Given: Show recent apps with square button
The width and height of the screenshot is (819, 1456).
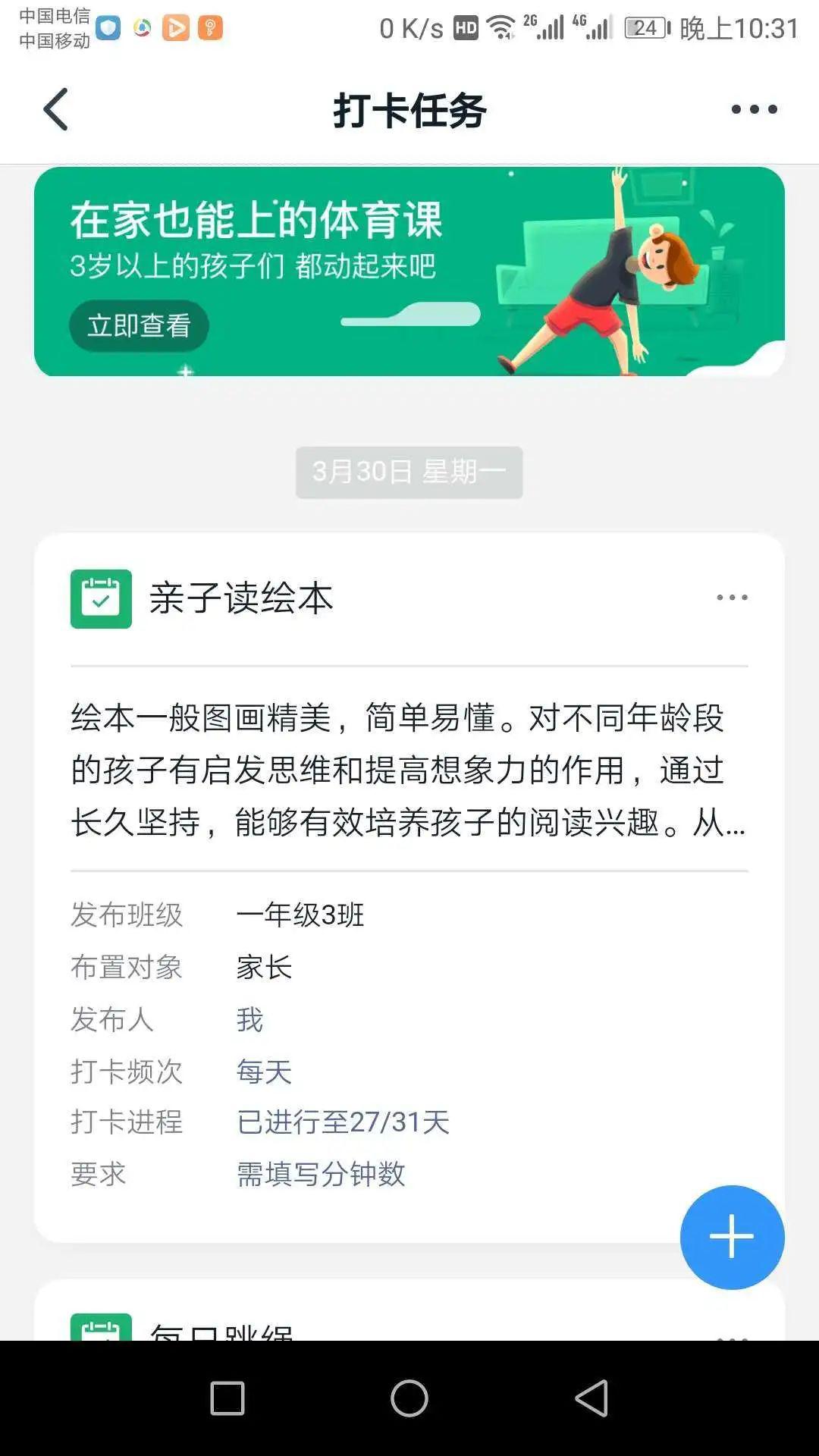Looking at the screenshot, I should coord(227,1398).
